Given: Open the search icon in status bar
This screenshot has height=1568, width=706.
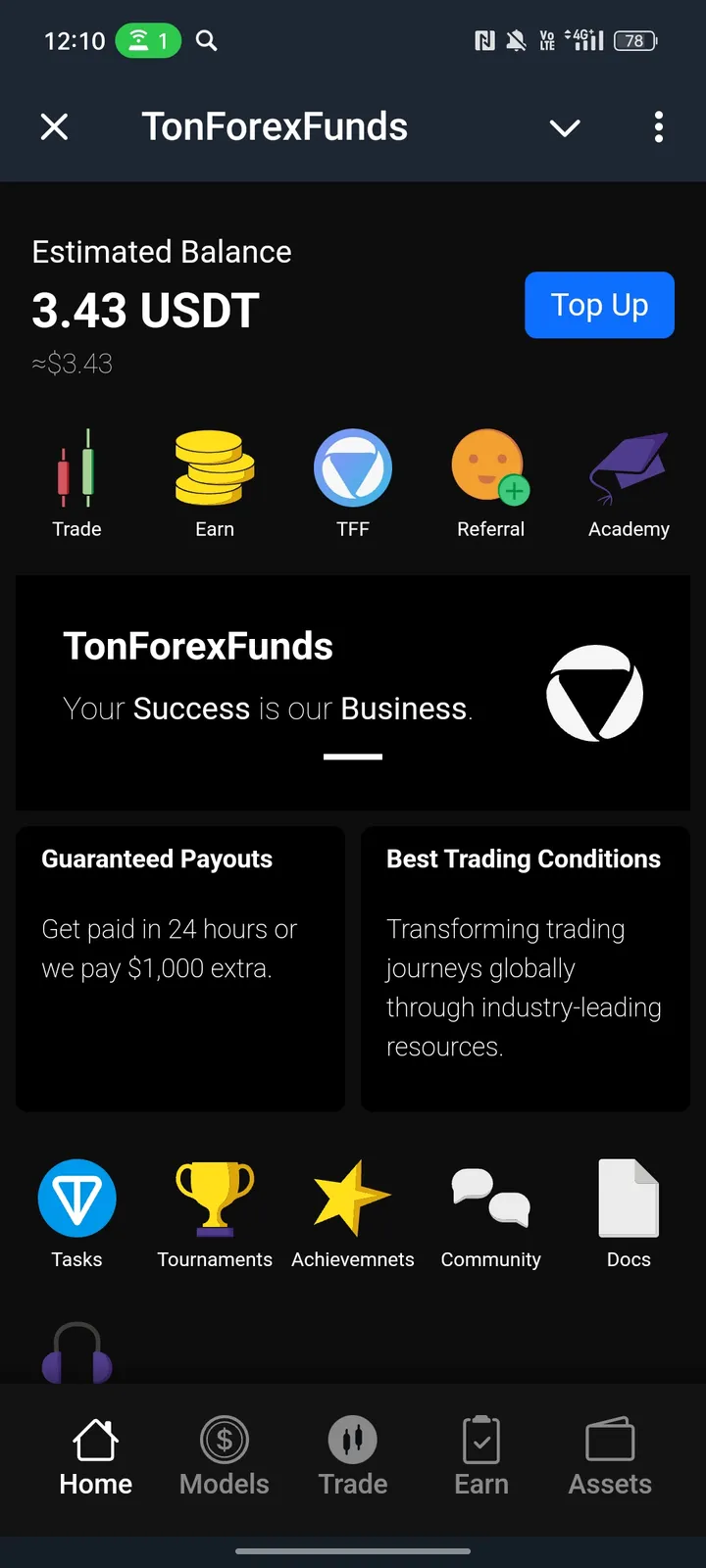Looking at the screenshot, I should point(205,40).
